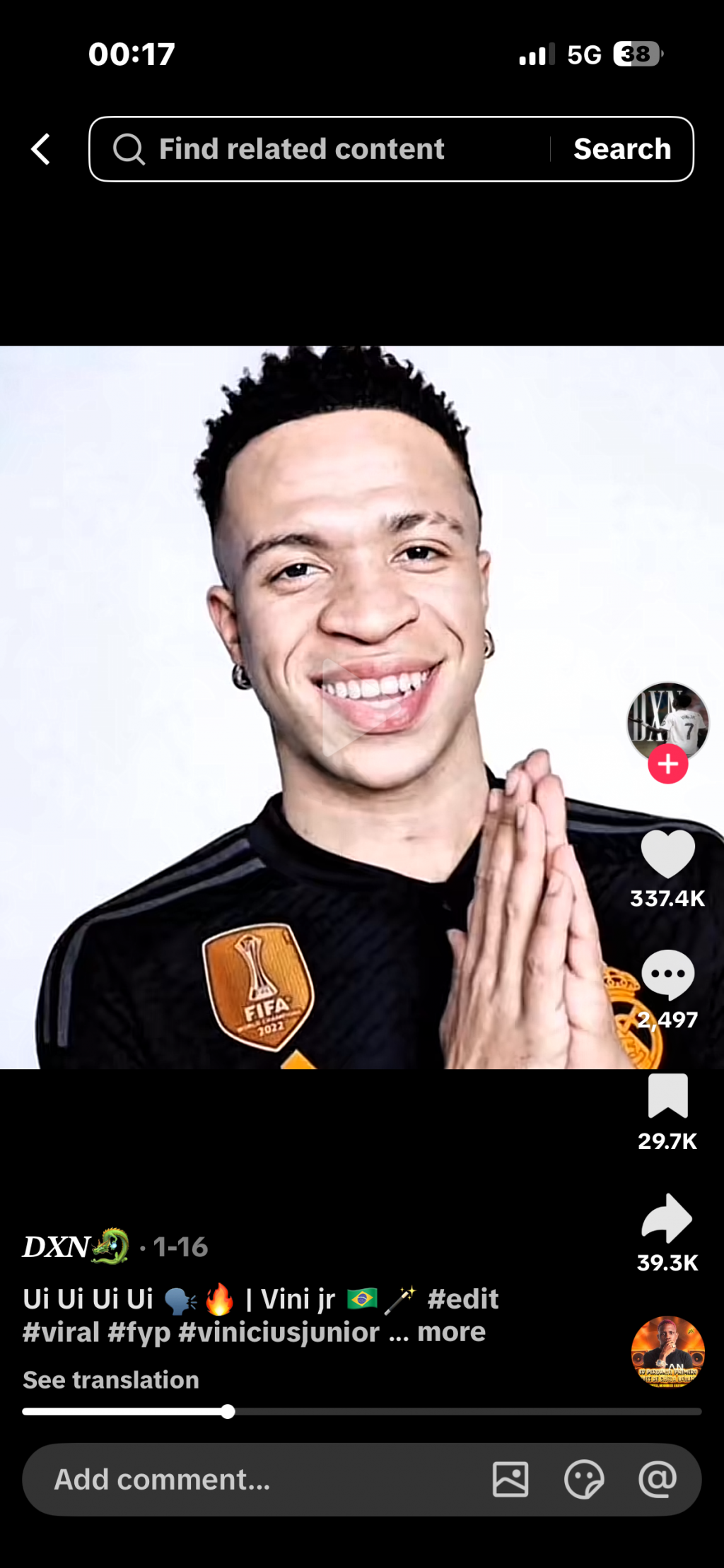Screen dimensions: 724x1568
Task: Tap the video progress bar handle
Action: click(228, 1412)
